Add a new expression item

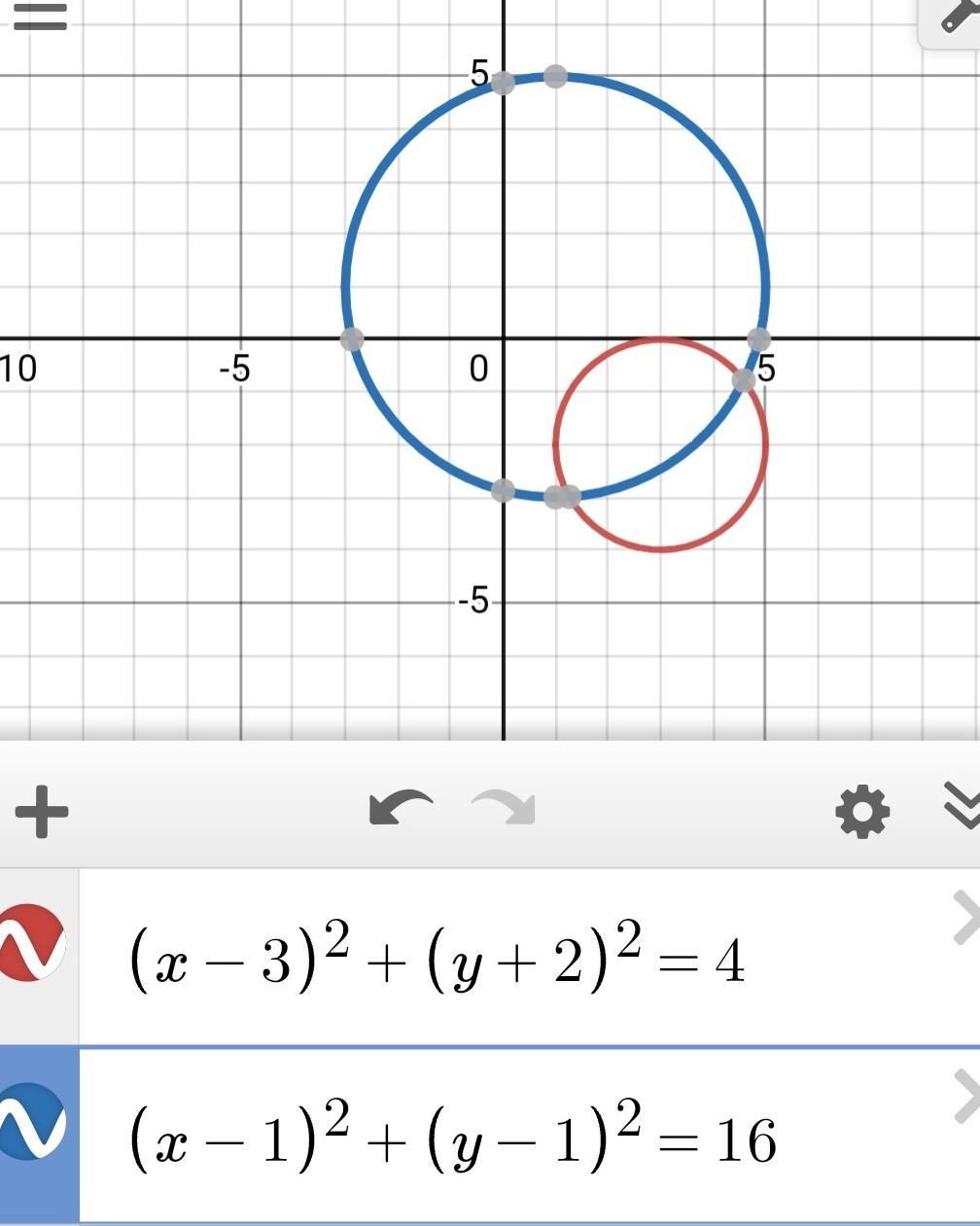(x=42, y=812)
